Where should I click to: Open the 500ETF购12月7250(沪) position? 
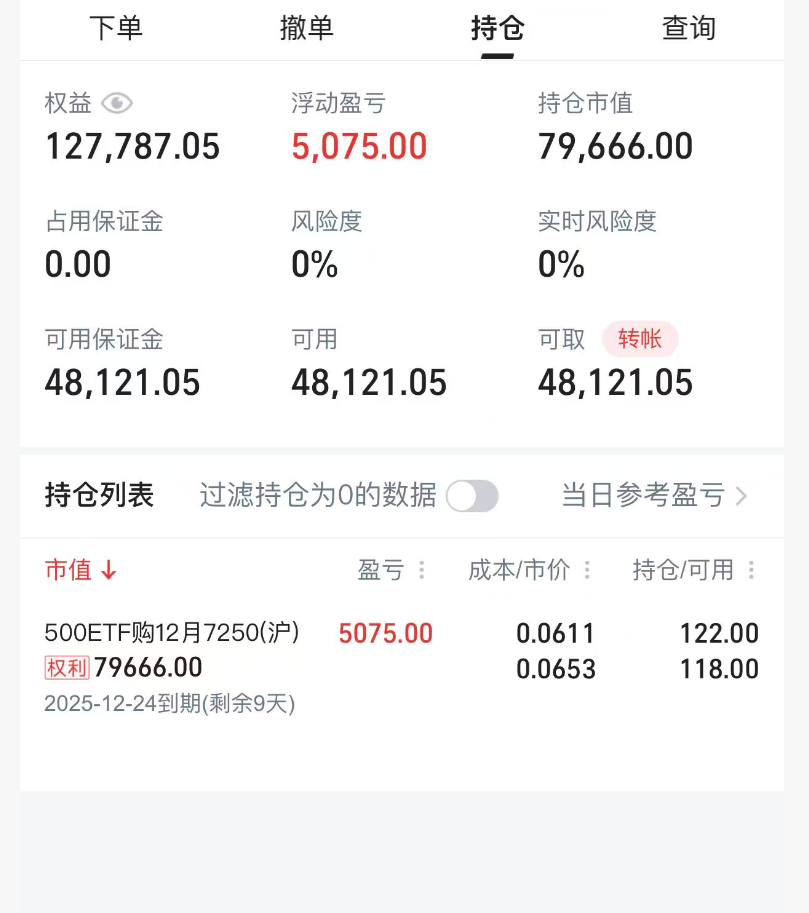(172, 633)
